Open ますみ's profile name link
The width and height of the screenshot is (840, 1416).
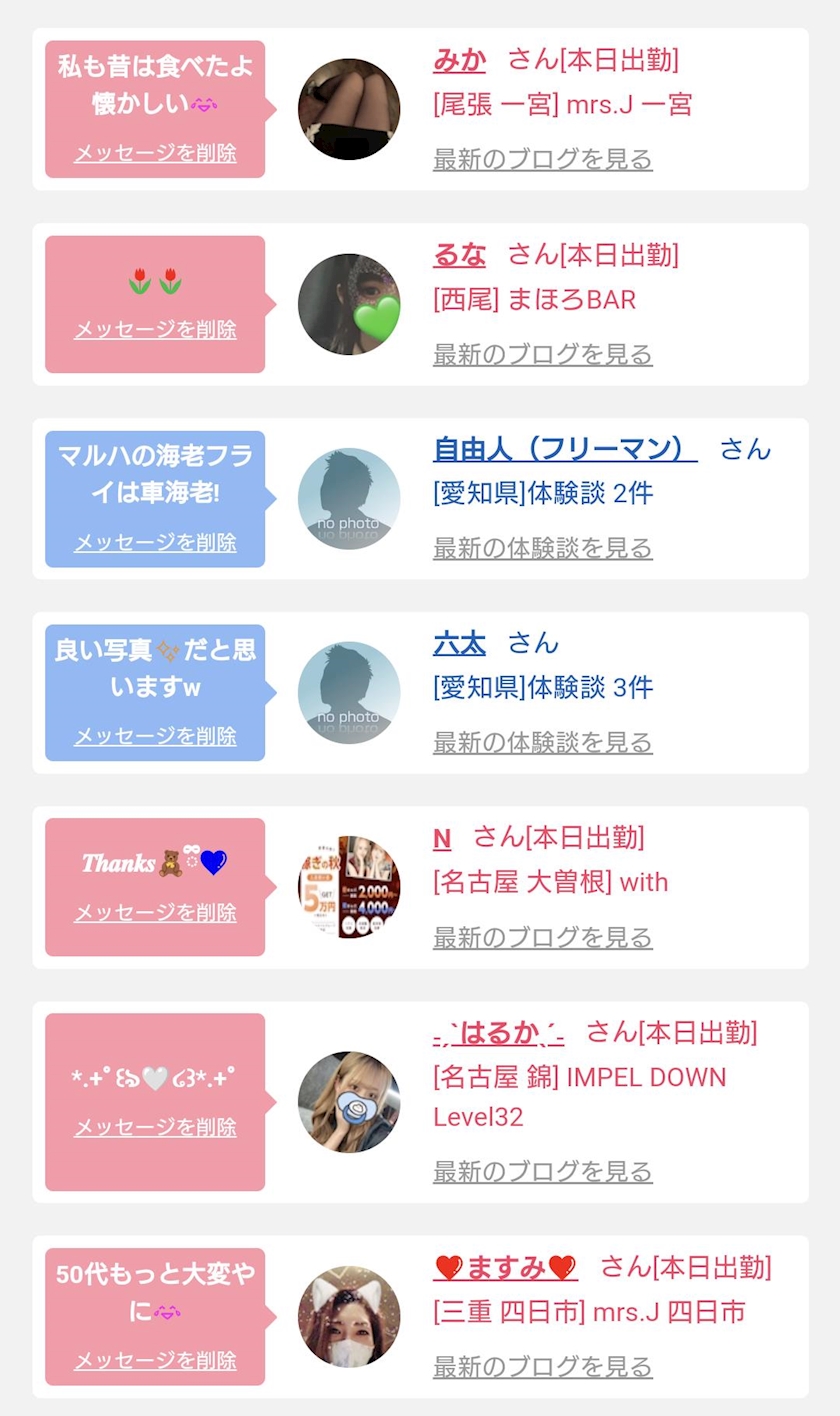click(506, 1268)
